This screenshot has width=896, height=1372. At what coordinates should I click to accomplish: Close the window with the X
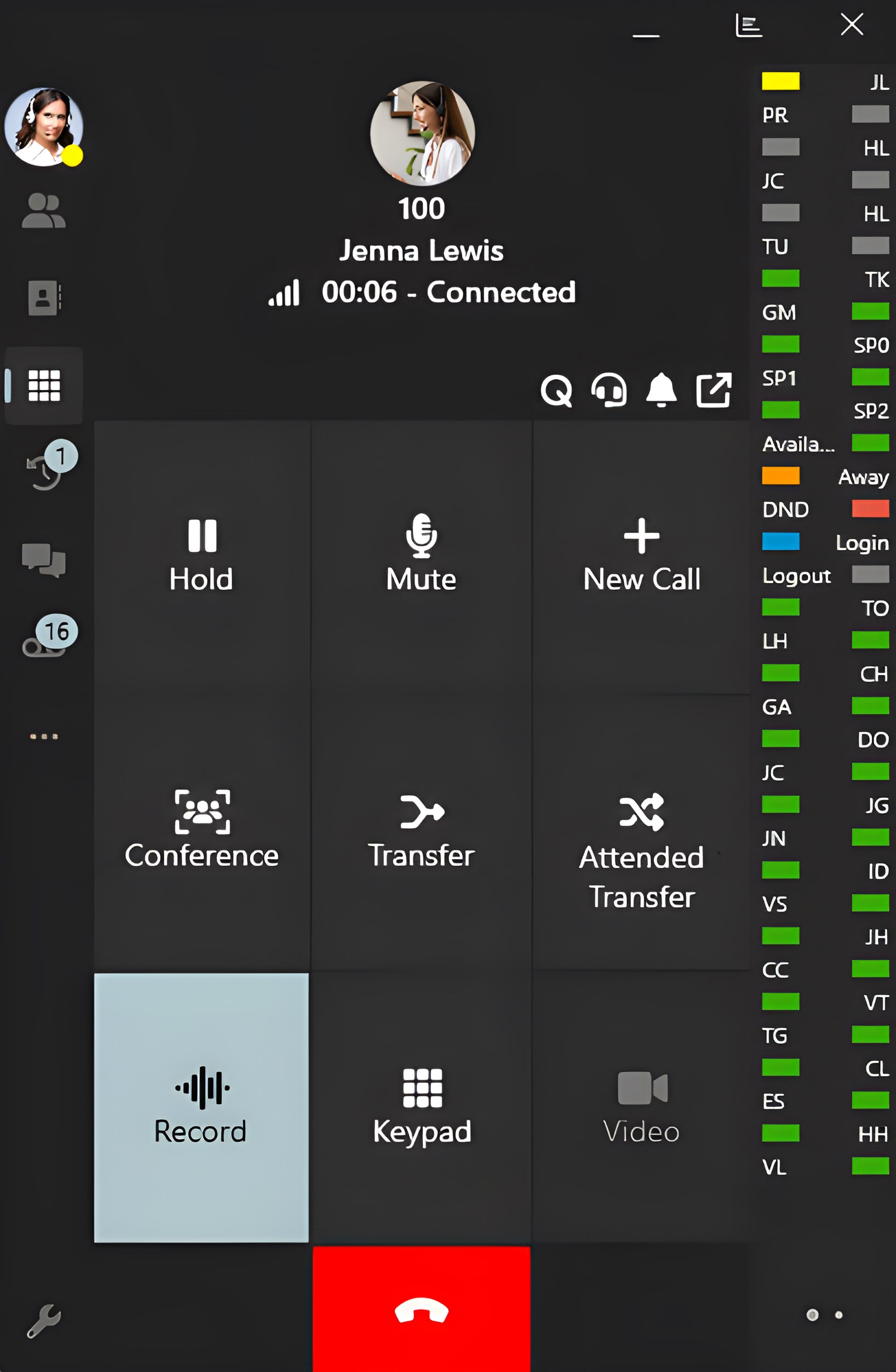click(x=851, y=25)
